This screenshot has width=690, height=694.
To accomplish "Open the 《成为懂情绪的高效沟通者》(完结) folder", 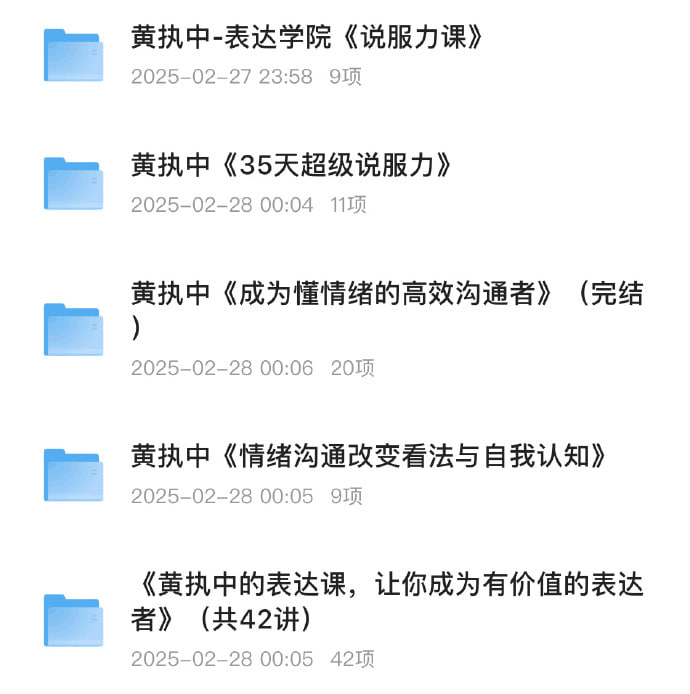I will point(386,295).
